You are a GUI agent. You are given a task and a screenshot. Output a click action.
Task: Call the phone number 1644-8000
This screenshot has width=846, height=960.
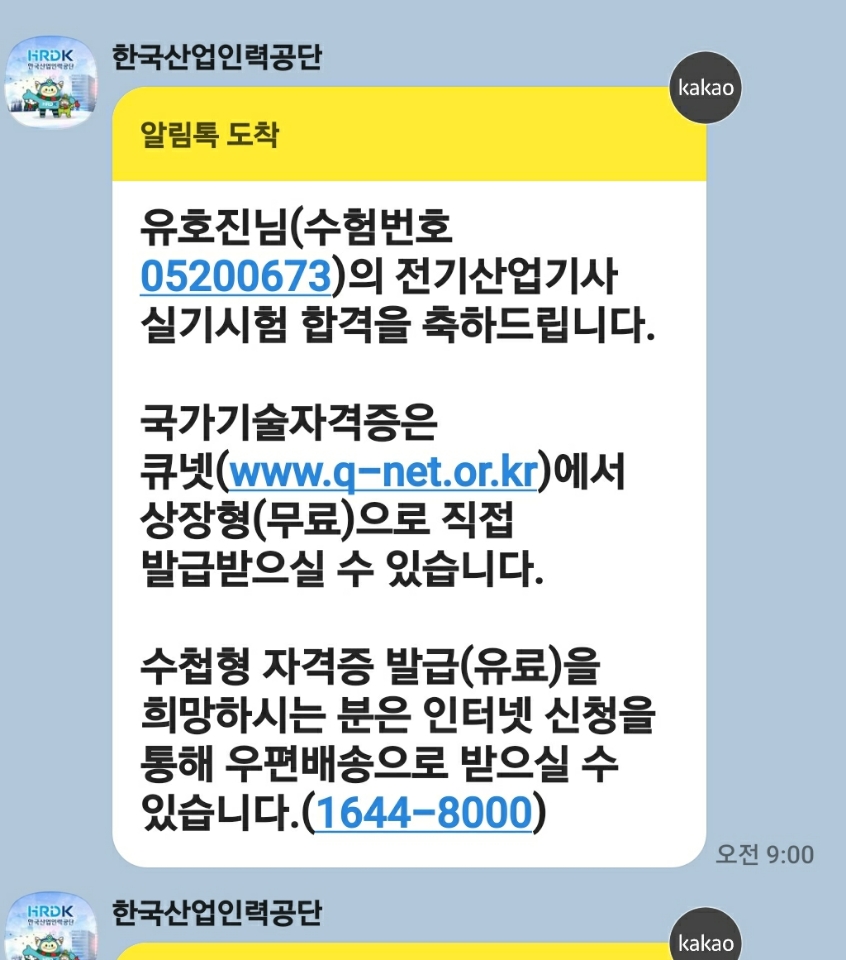pyautogui.click(x=423, y=814)
